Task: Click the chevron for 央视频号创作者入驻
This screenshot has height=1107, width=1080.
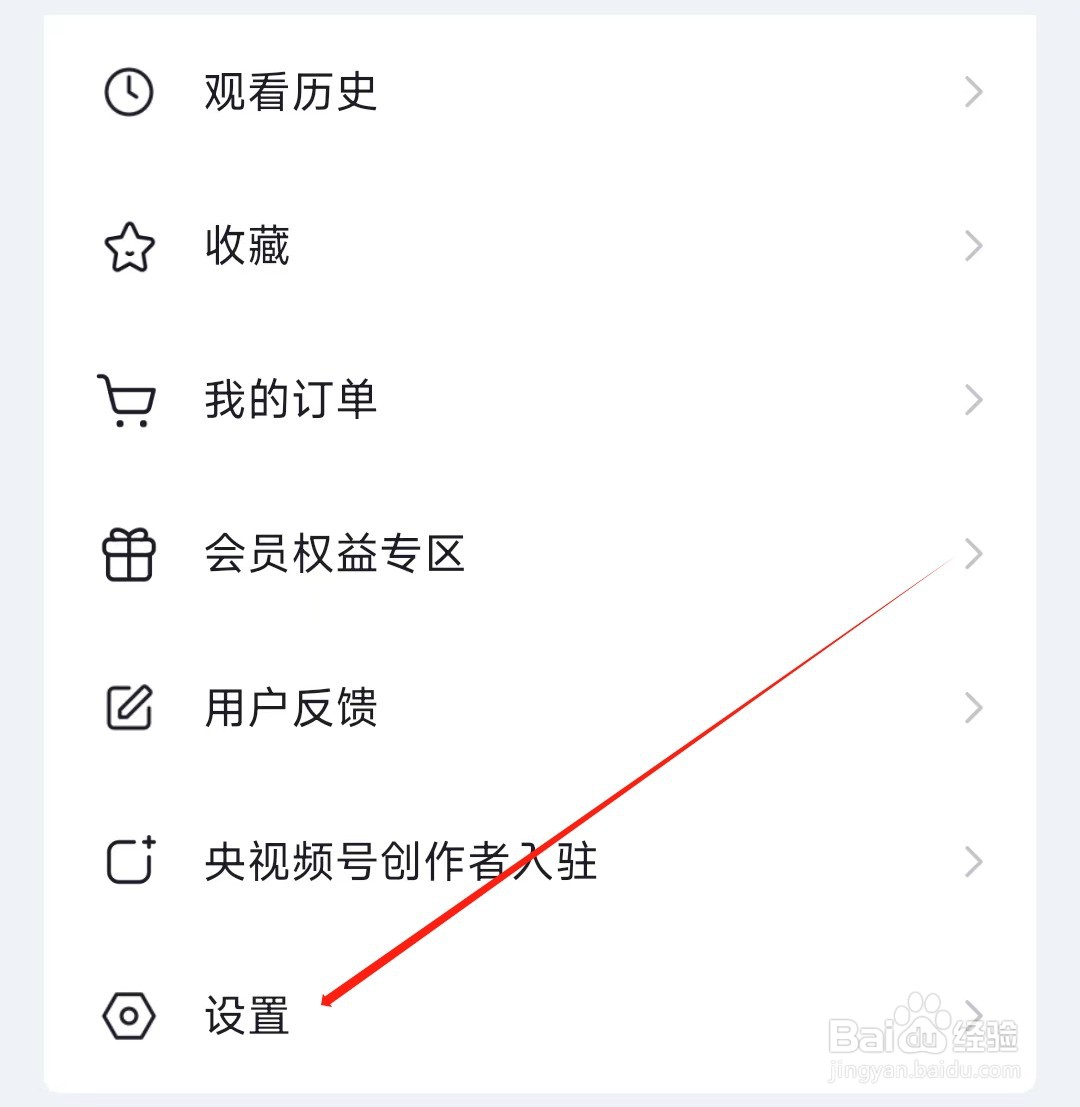Action: (971, 861)
